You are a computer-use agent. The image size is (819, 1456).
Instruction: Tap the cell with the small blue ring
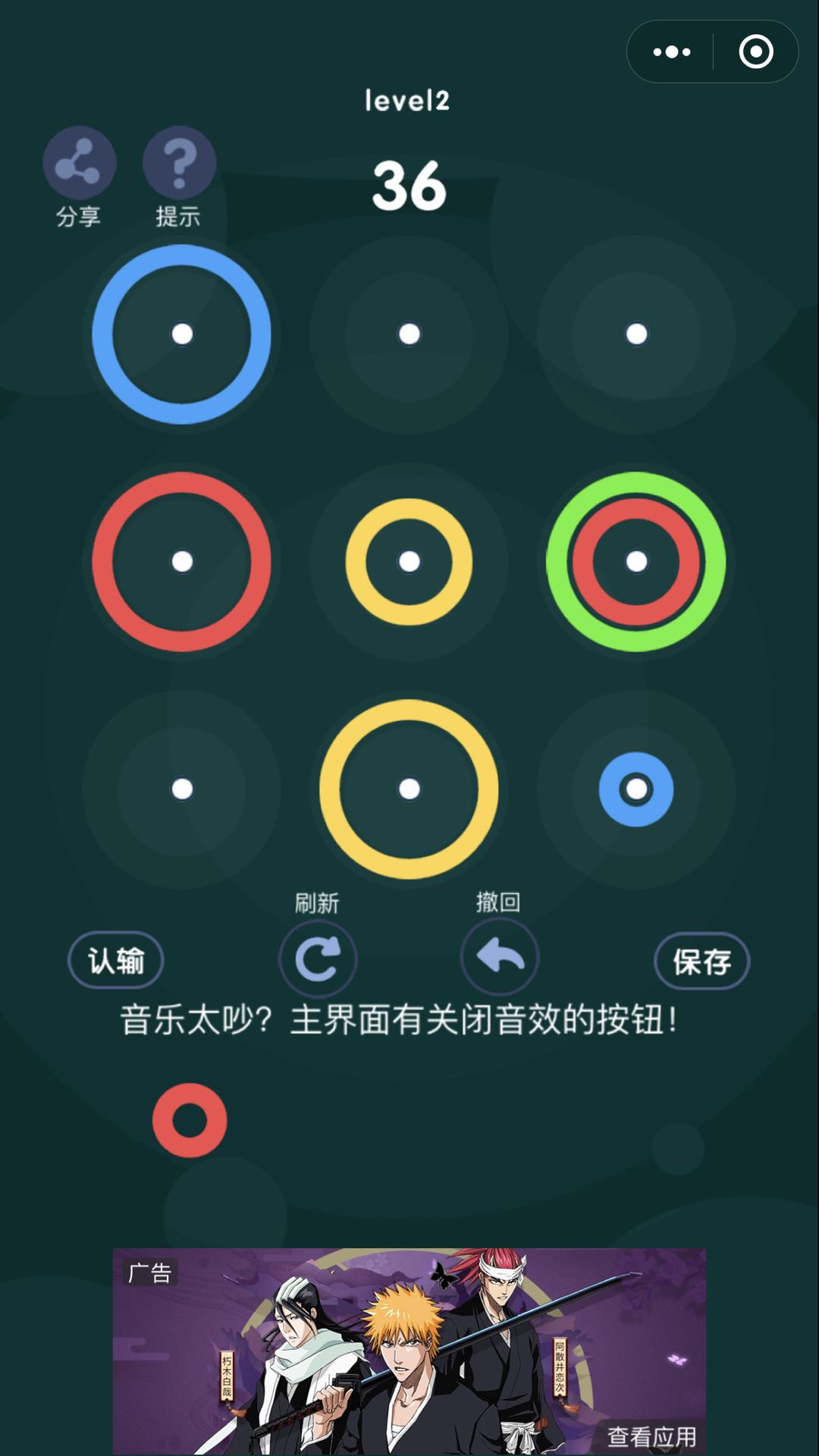point(636,789)
